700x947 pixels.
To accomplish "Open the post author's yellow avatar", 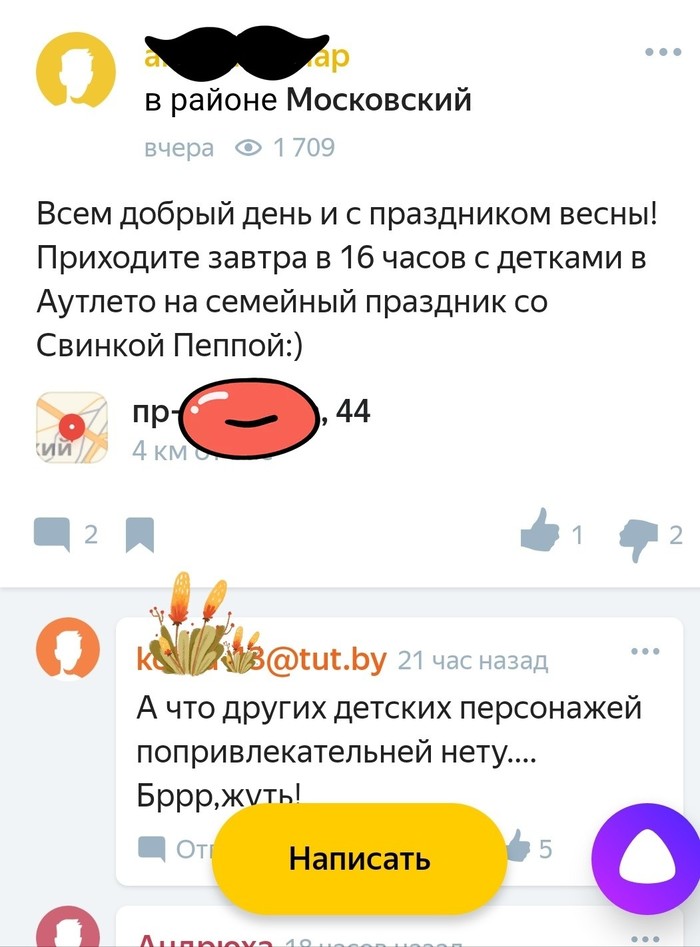I will (75, 68).
